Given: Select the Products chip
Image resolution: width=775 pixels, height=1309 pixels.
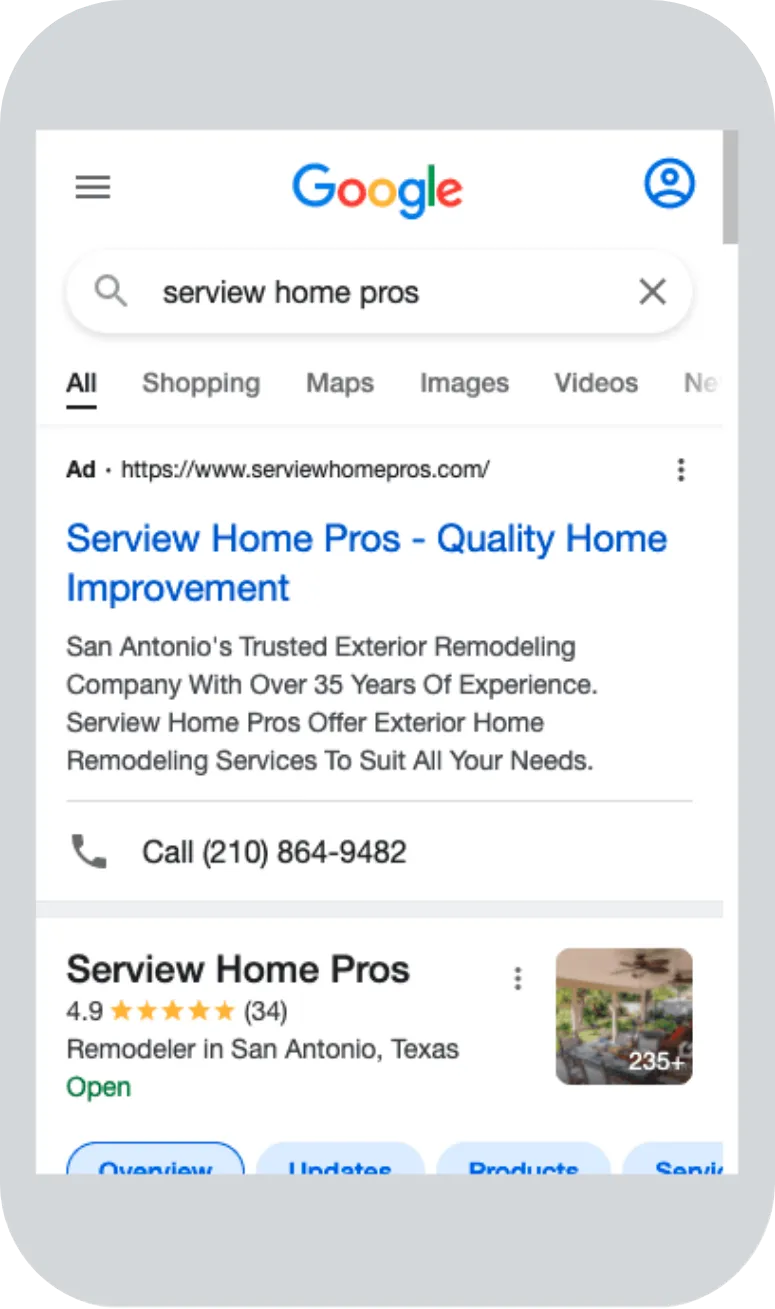Looking at the screenshot, I should click(524, 1168).
